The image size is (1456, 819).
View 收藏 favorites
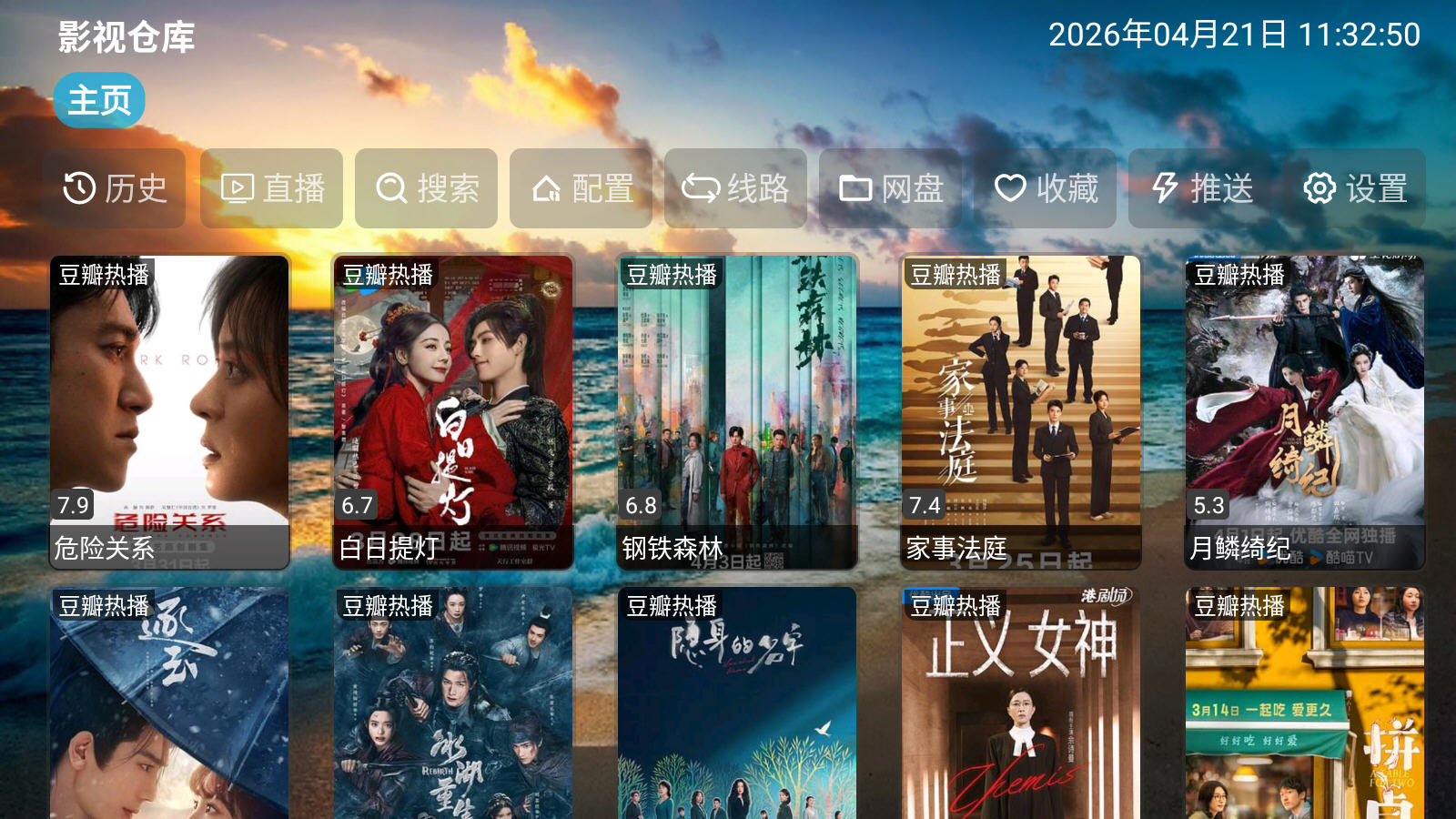1046,188
